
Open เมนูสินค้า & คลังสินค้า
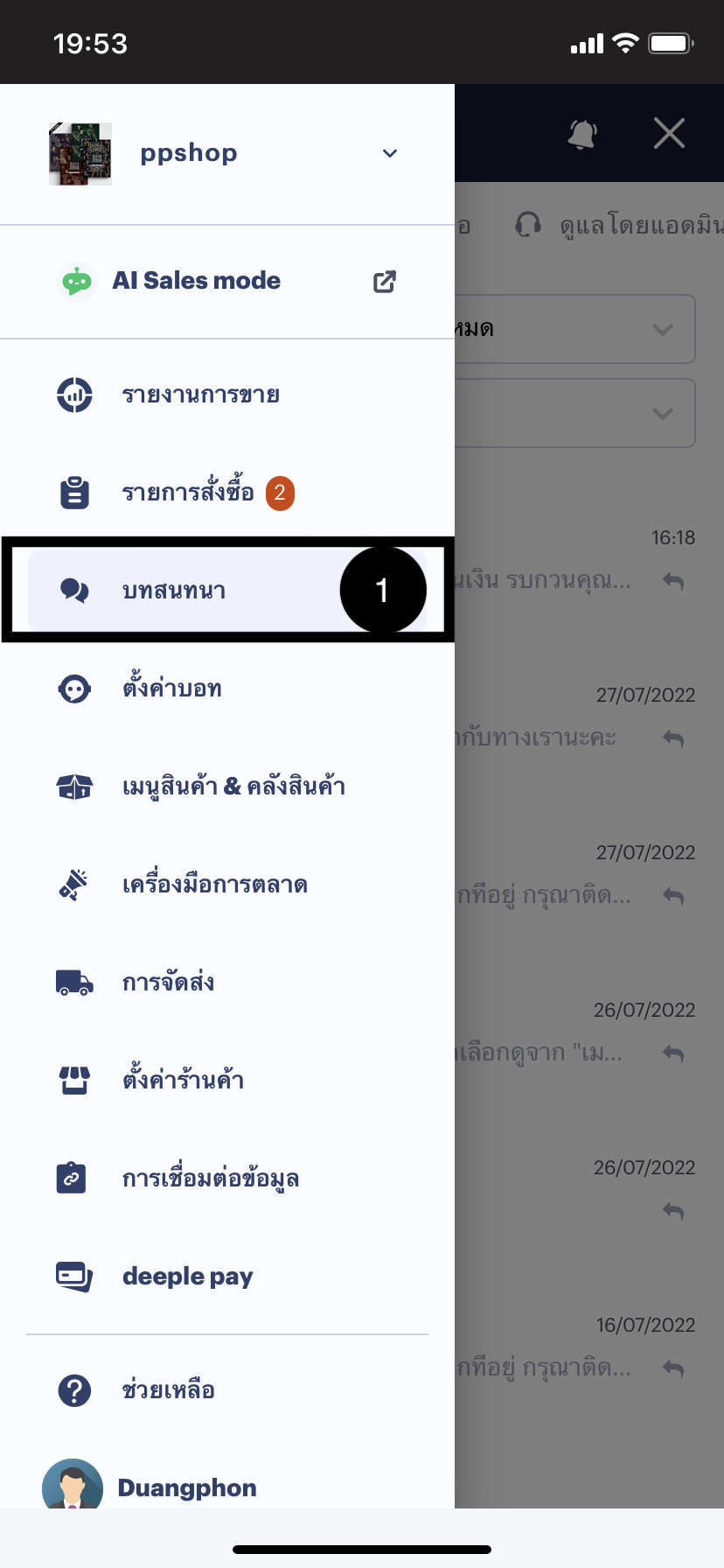(233, 787)
